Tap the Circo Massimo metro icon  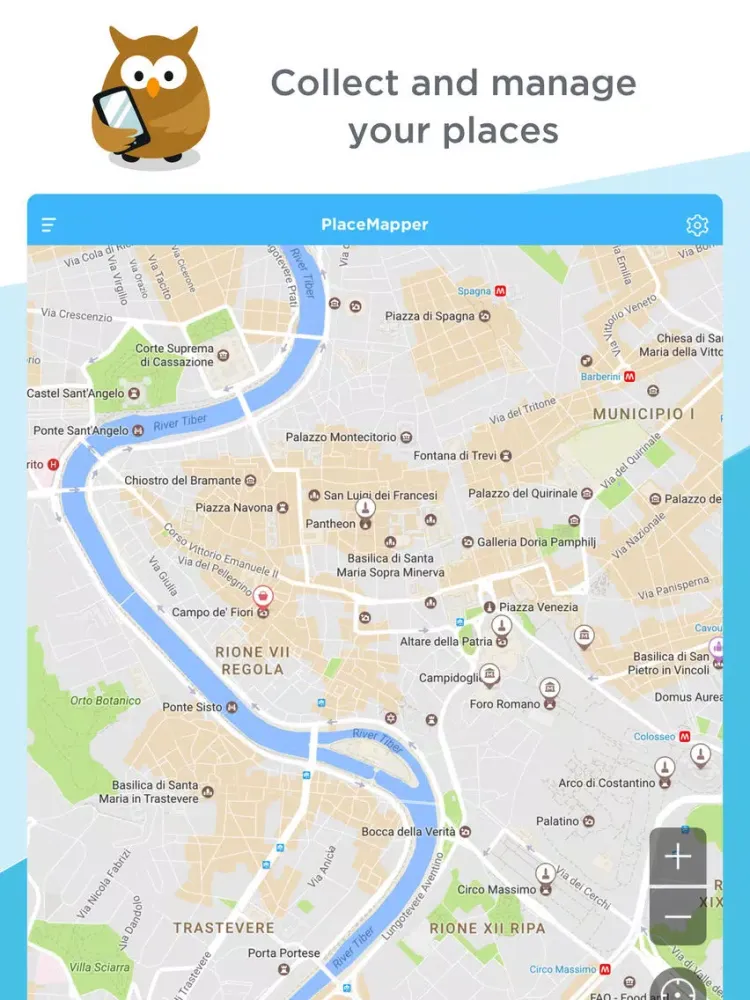pos(603,969)
